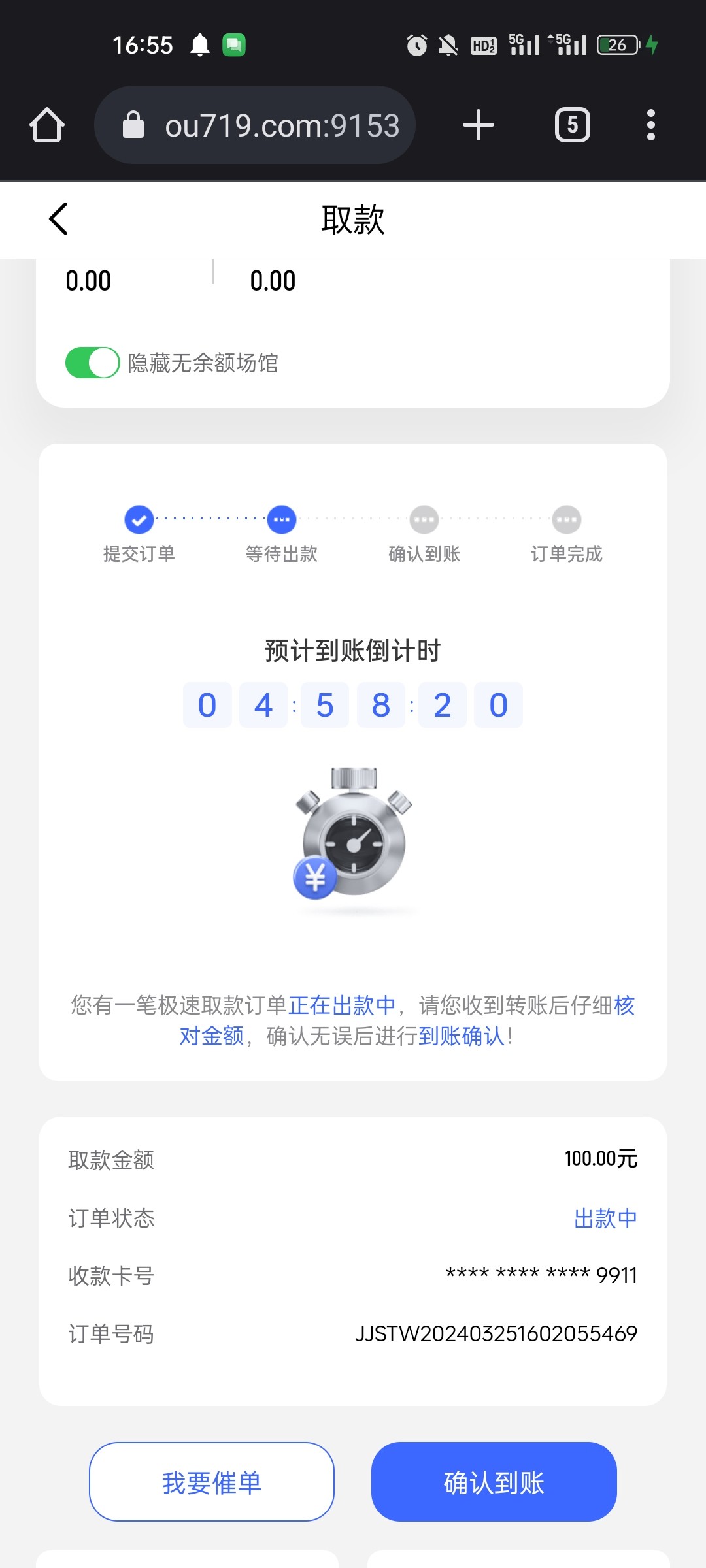Image resolution: width=706 pixels, height=1568 pixels.
Task: Toggle off 隐藏无余额场馆 switch
Action: (x=93, y=363)
